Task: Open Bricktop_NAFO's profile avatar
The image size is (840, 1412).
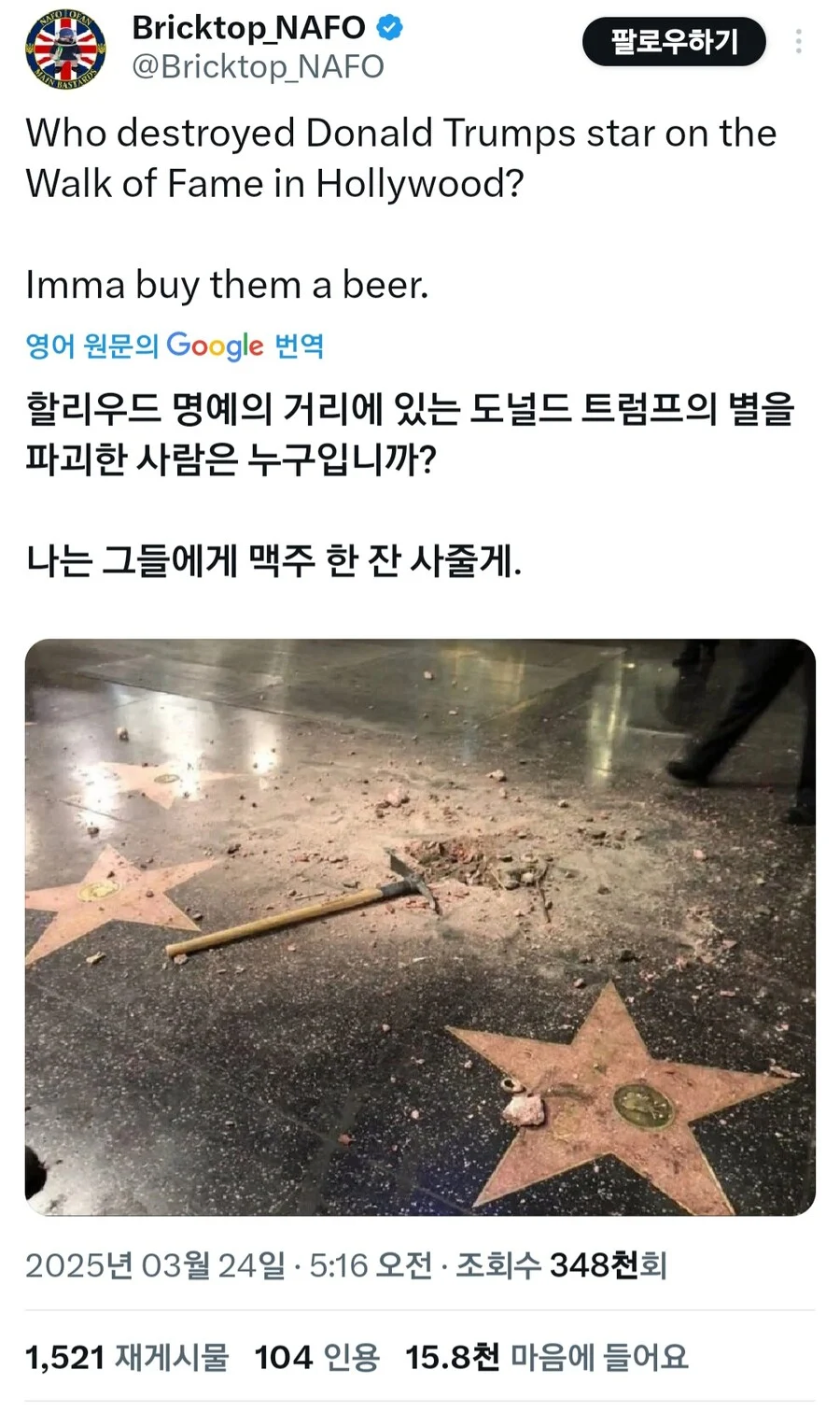Action: click(64, 49)
